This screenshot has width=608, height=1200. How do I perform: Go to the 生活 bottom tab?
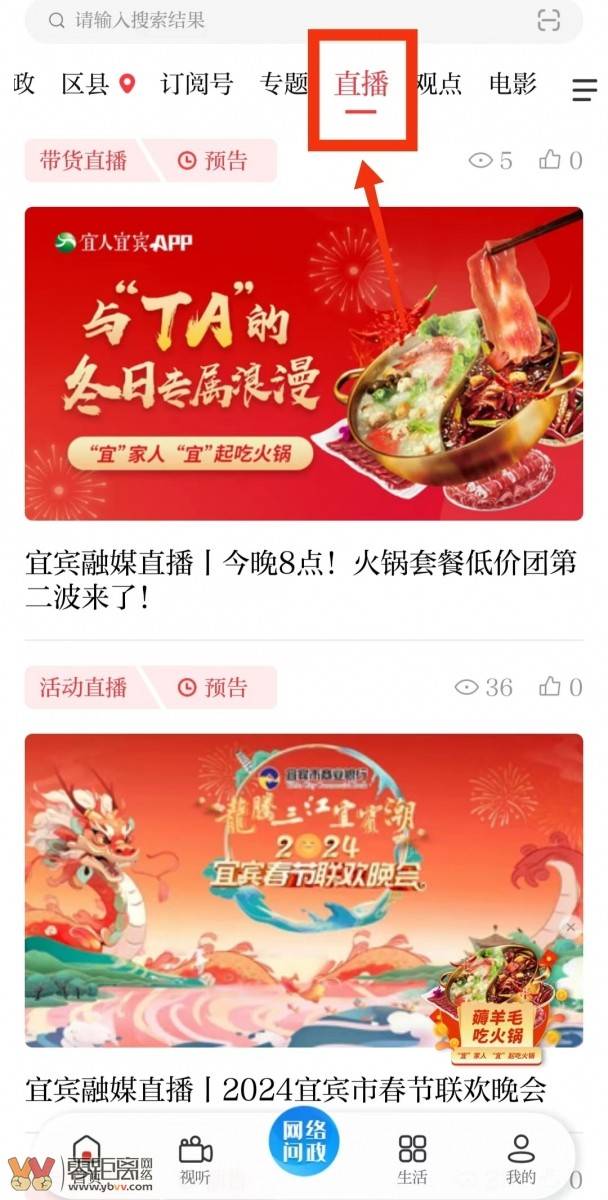pyautogui.click(x=412, y=1158)
